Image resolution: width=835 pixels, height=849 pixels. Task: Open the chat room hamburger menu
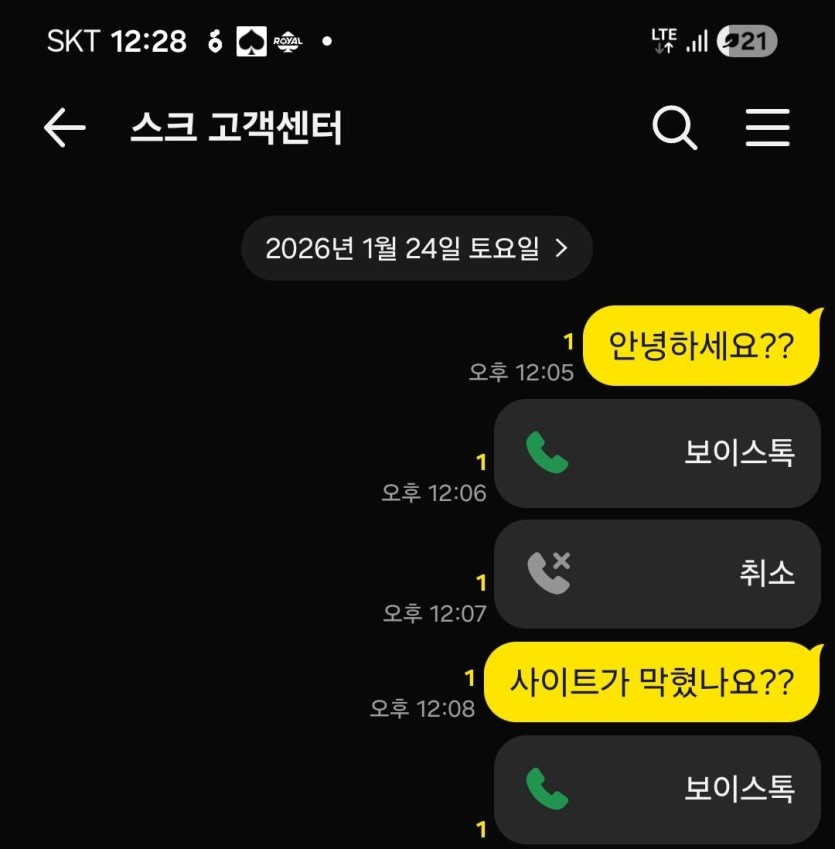pyautogui.click(x=768, y=128)
